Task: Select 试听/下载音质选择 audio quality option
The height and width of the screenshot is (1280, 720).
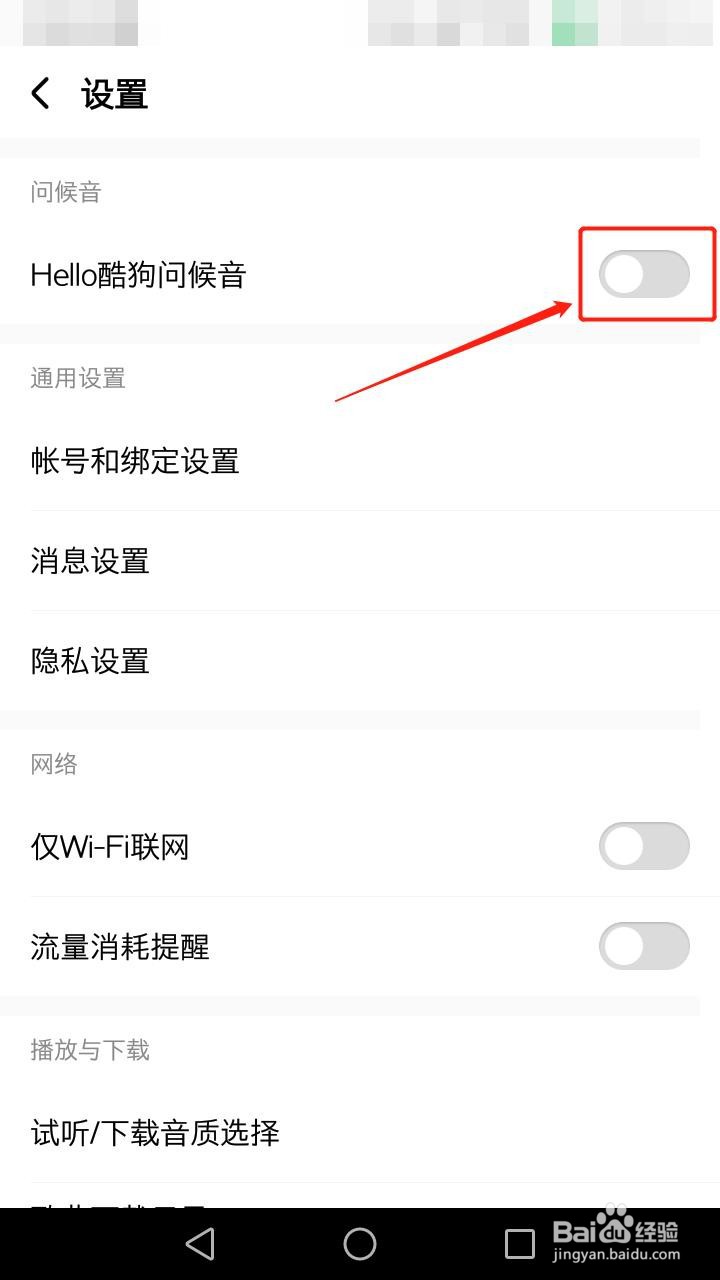Action: coord(154,1133)
